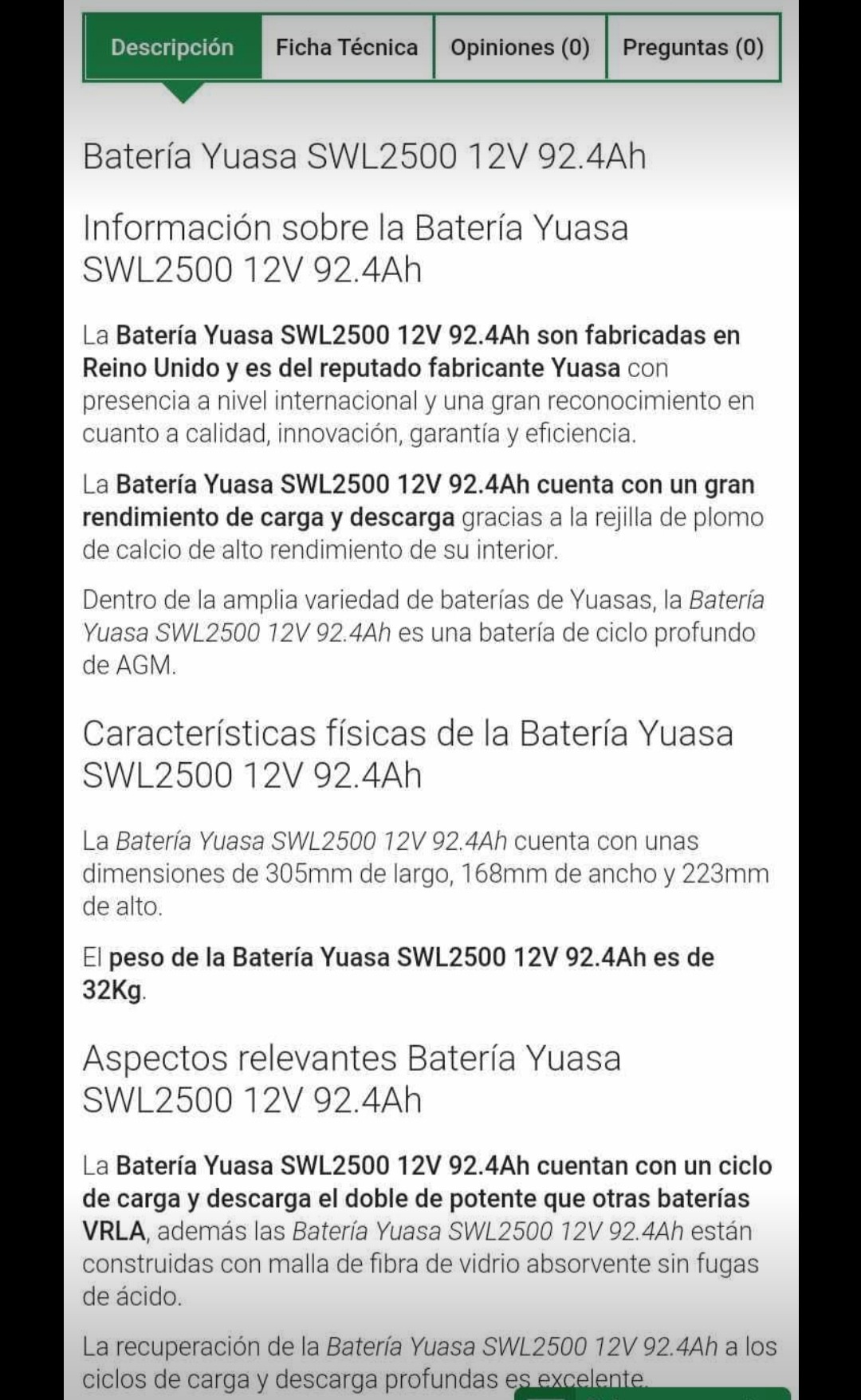The height and width of the screenshot is (1400, 861).
Task: Open the Preguntas (0) tab
Action: [693, 48]
